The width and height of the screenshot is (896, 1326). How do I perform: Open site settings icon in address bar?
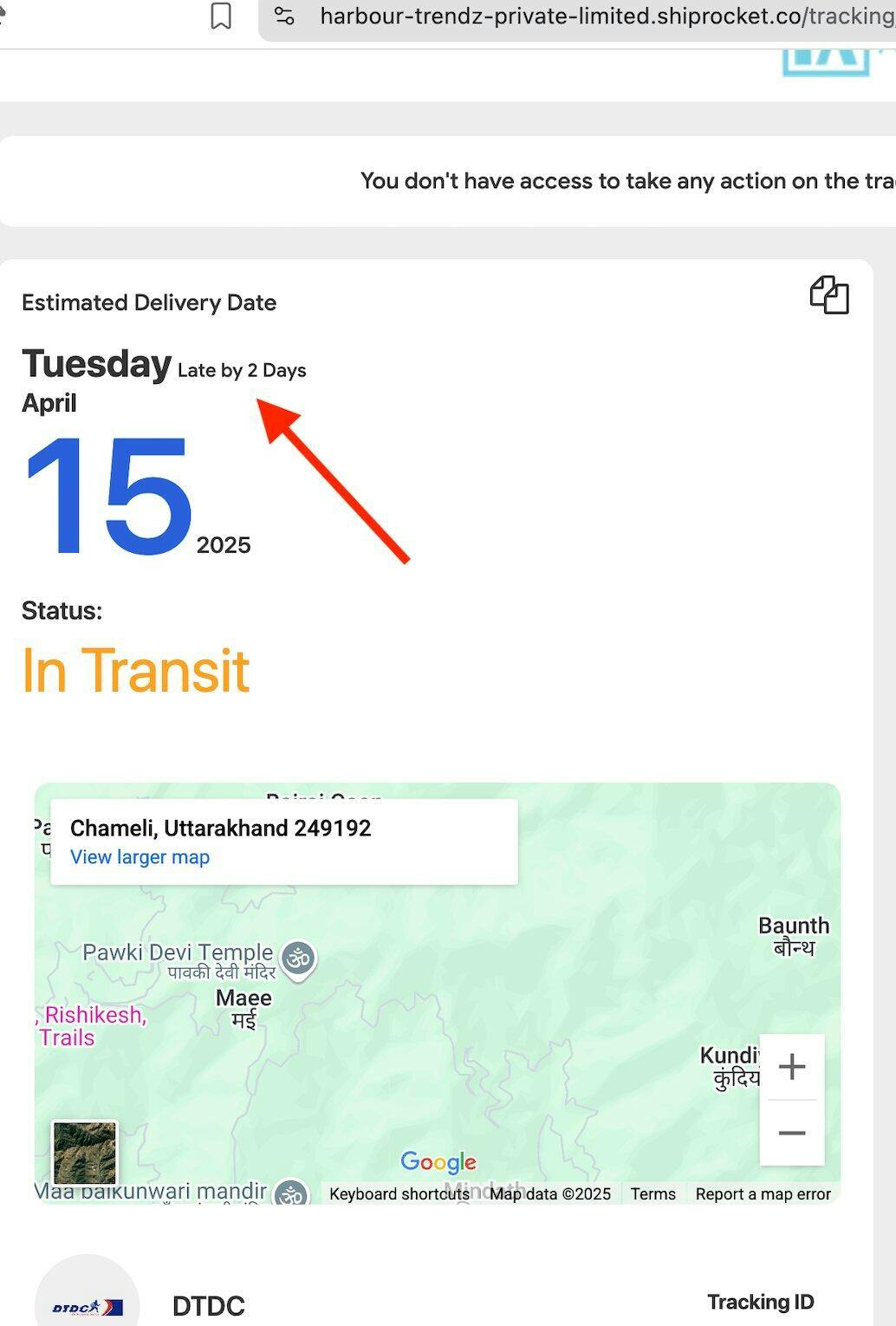pos(284,16)
